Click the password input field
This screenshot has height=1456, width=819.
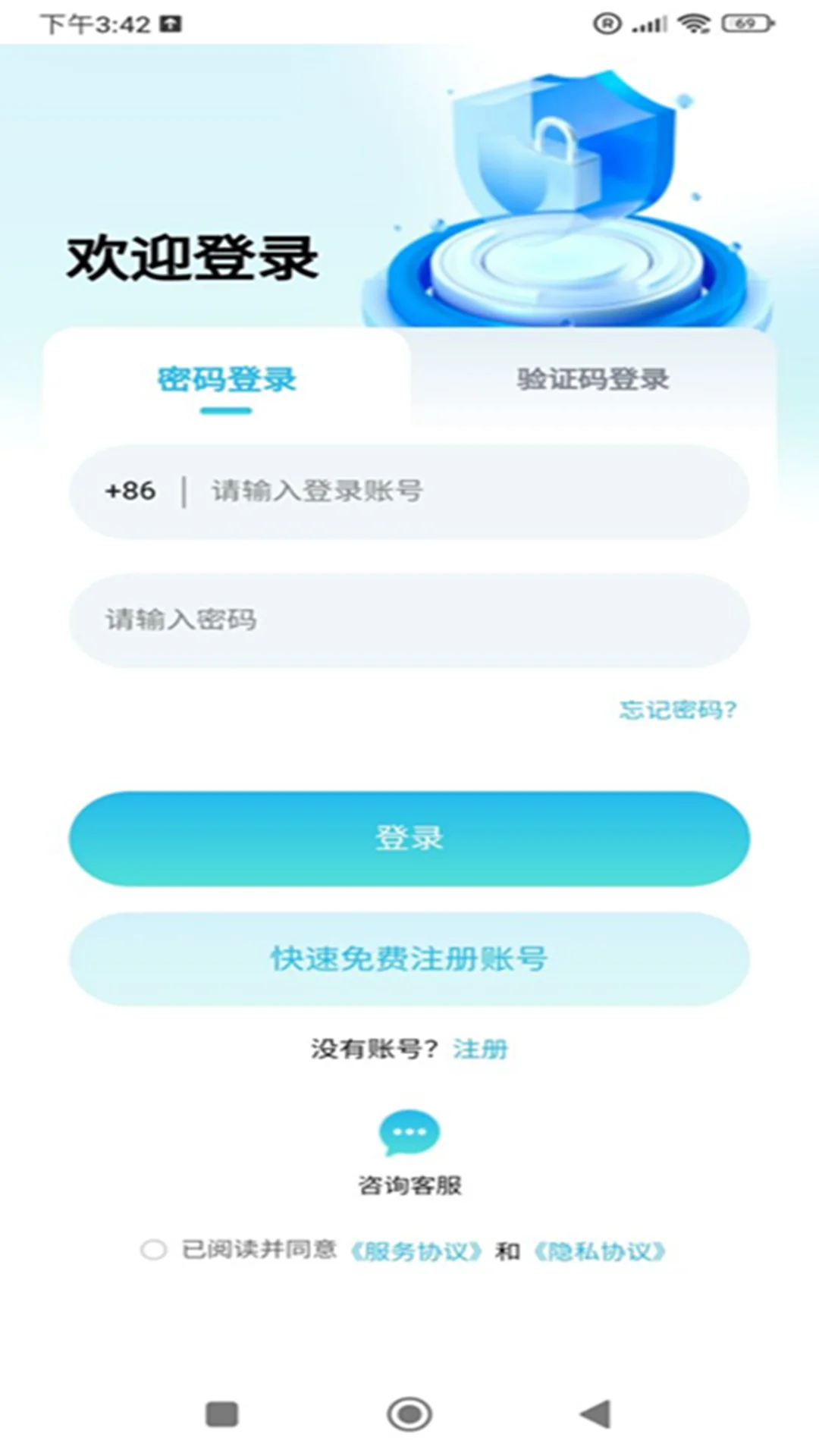pos(409,620)
